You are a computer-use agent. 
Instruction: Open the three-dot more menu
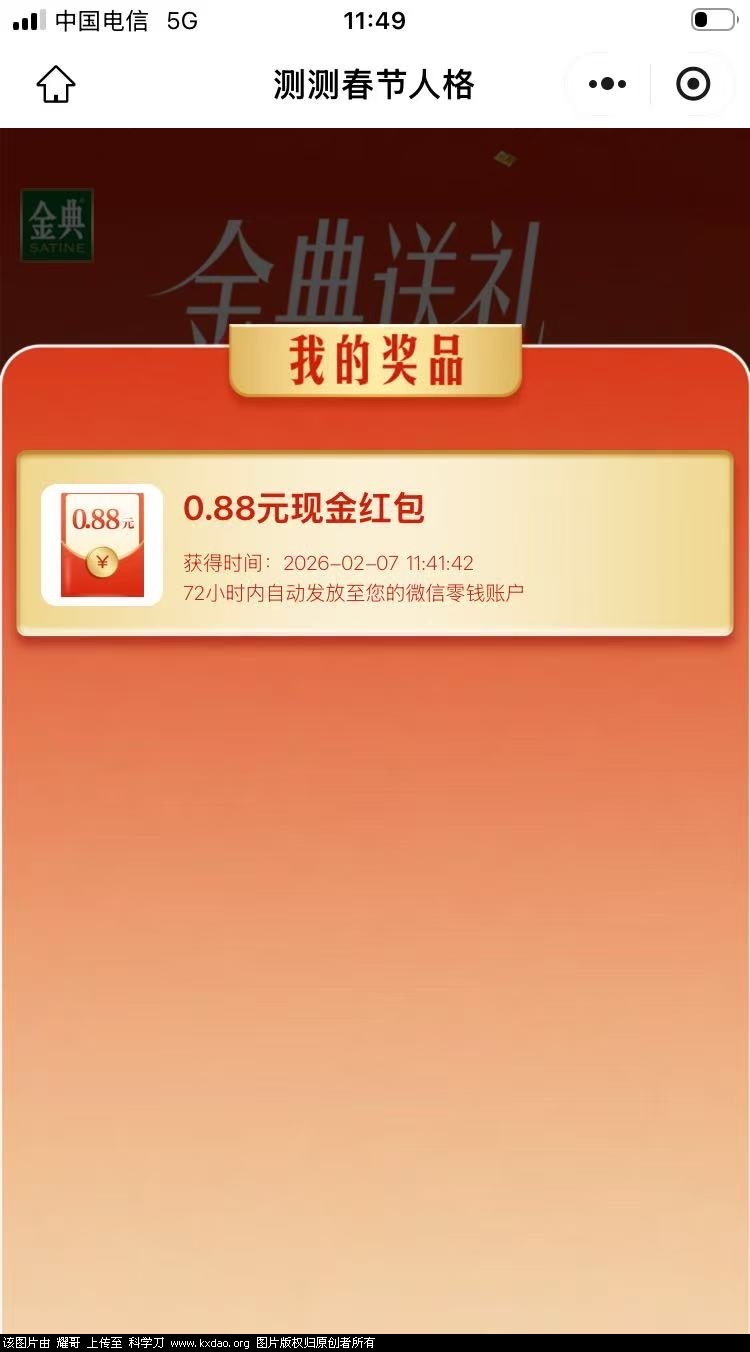pos(607,85)
